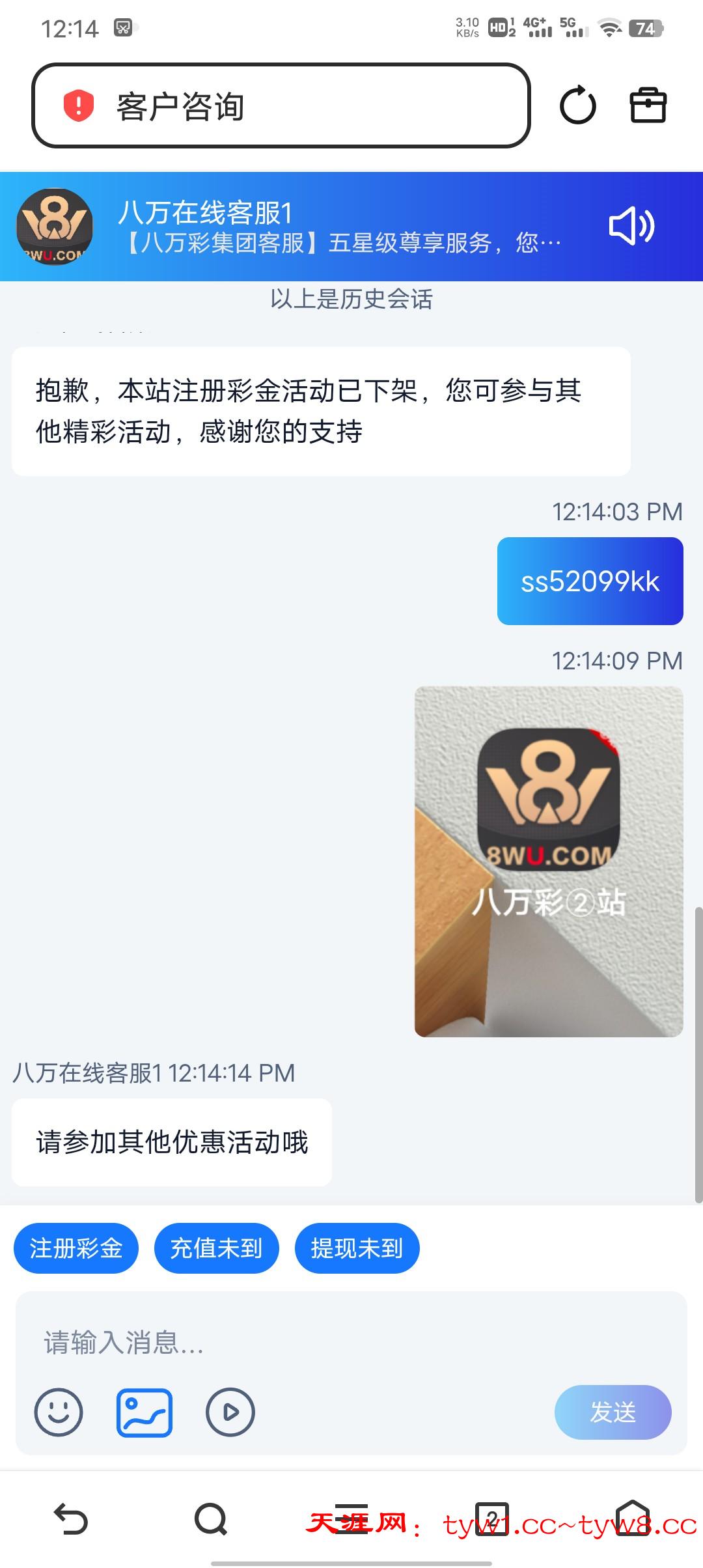Select the 充值未到 quick reply chip

pos(217,1248)
